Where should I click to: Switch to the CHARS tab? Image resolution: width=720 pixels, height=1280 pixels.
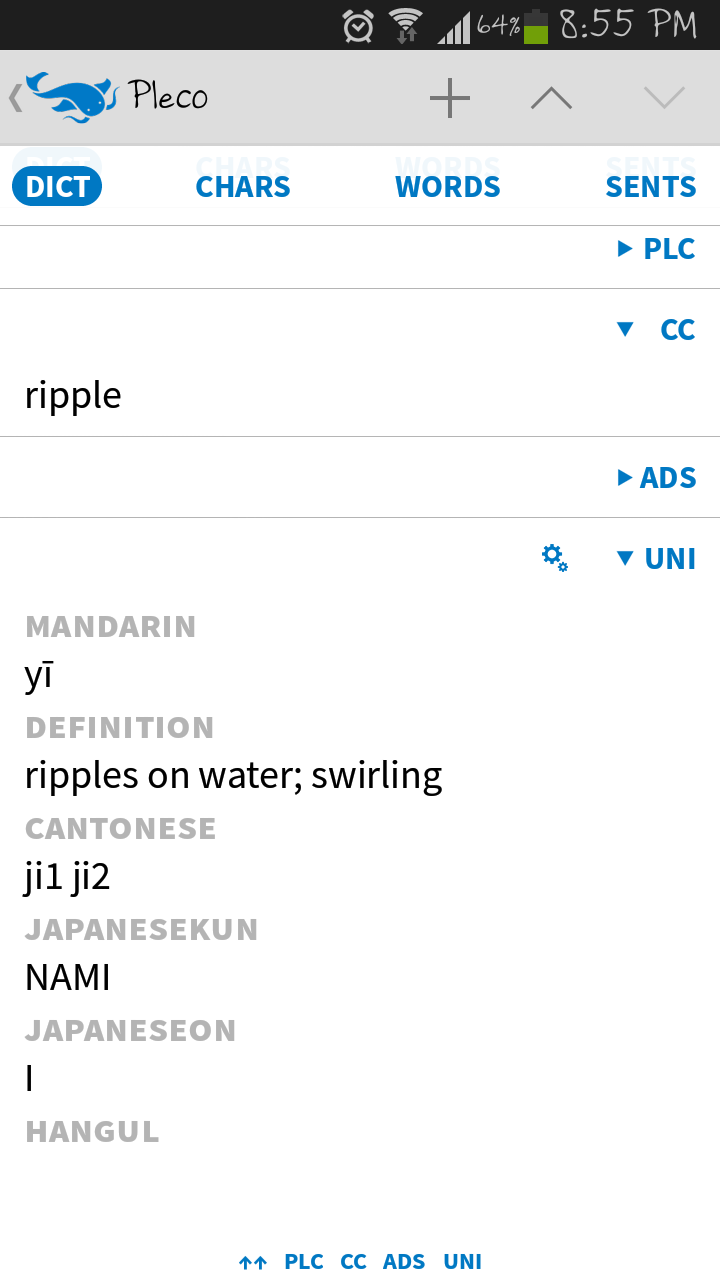tap(243, 187)
